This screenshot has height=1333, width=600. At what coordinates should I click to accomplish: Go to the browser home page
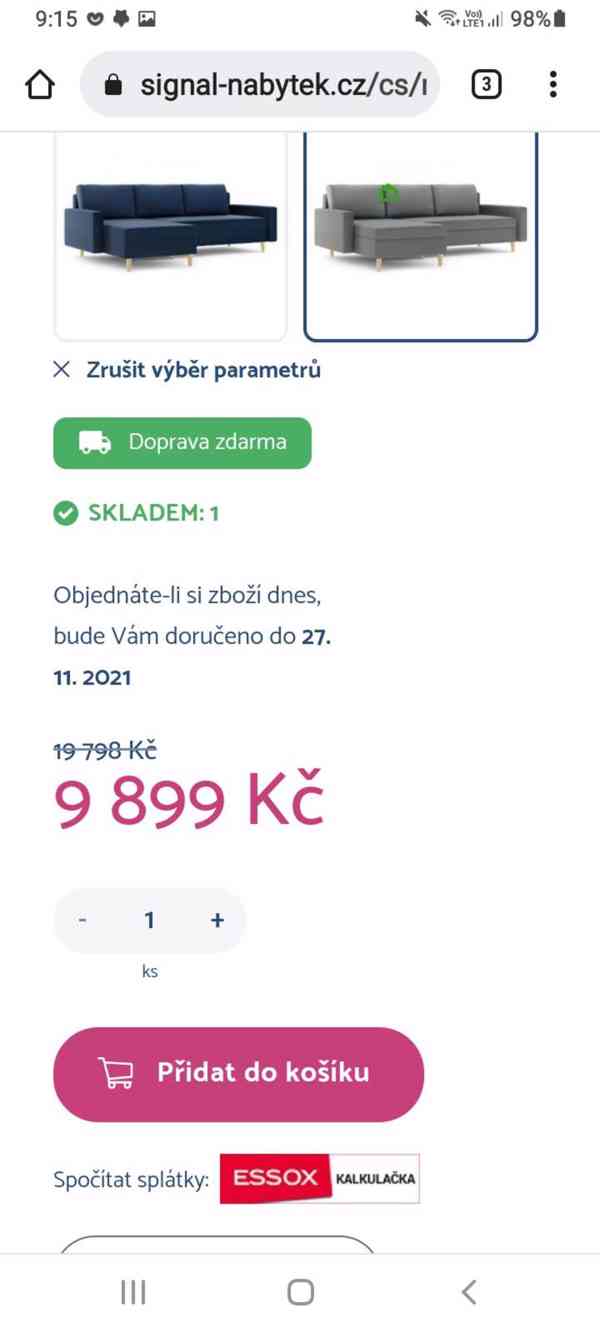click(39, 86)
